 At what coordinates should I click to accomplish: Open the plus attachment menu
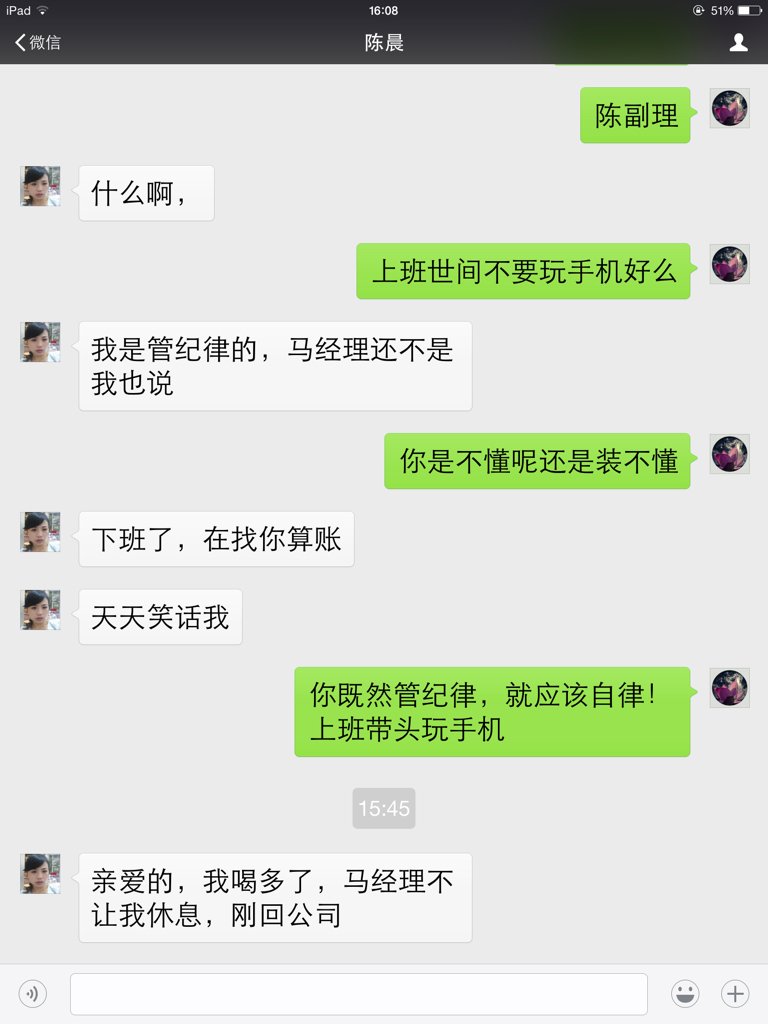click(735, 993)
